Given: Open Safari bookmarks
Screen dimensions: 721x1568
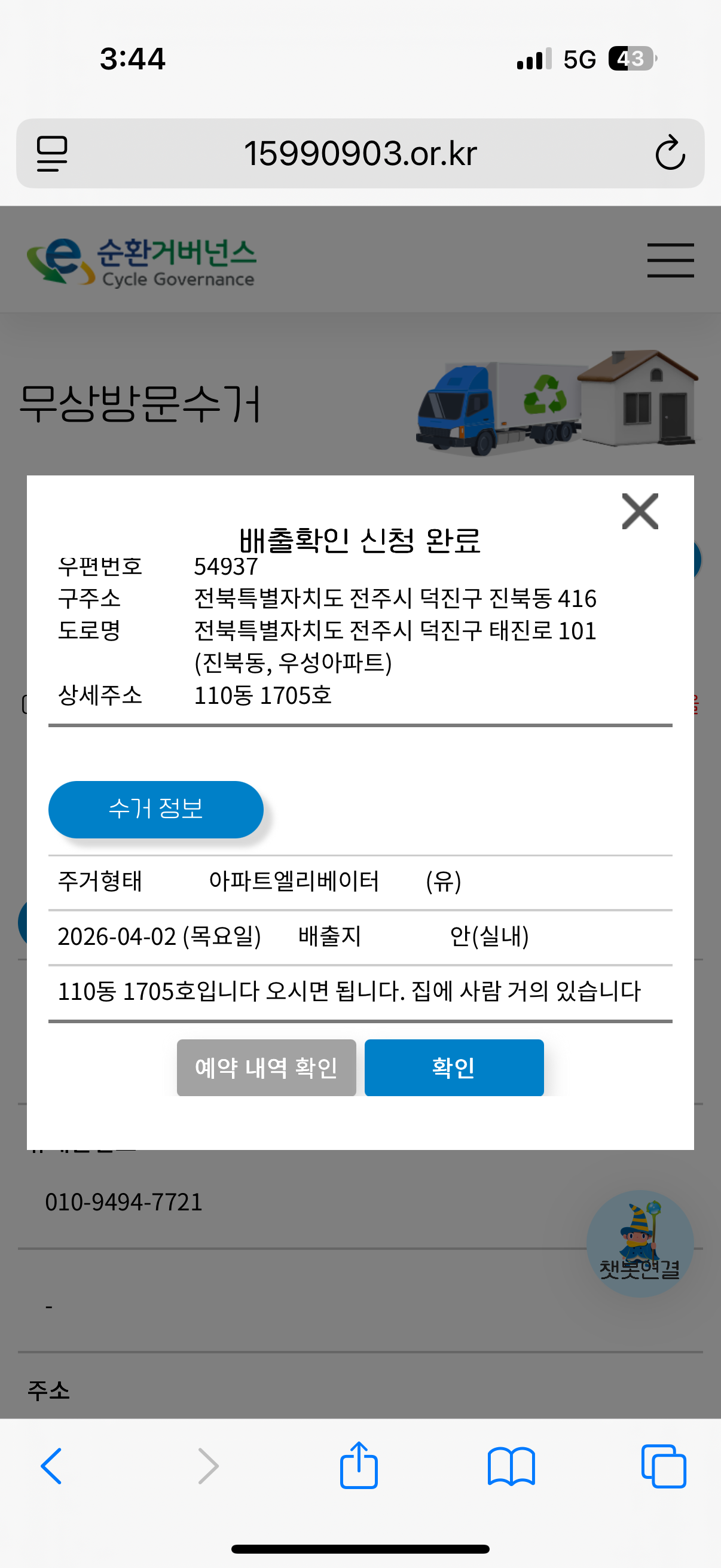Looking at the screenshot, I should coord(511,1466).
